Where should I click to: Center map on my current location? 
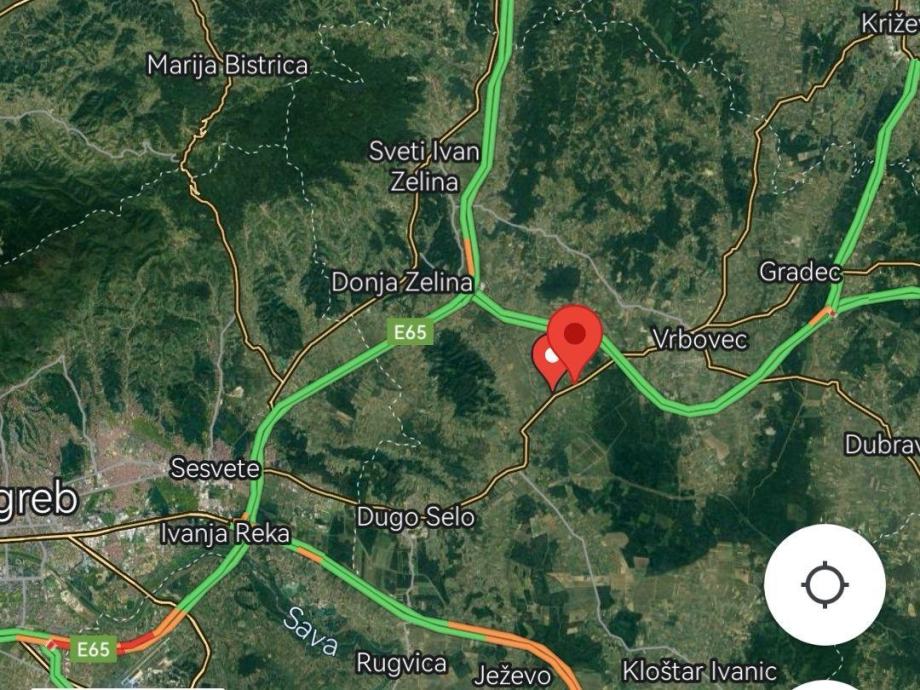(824, 585)
